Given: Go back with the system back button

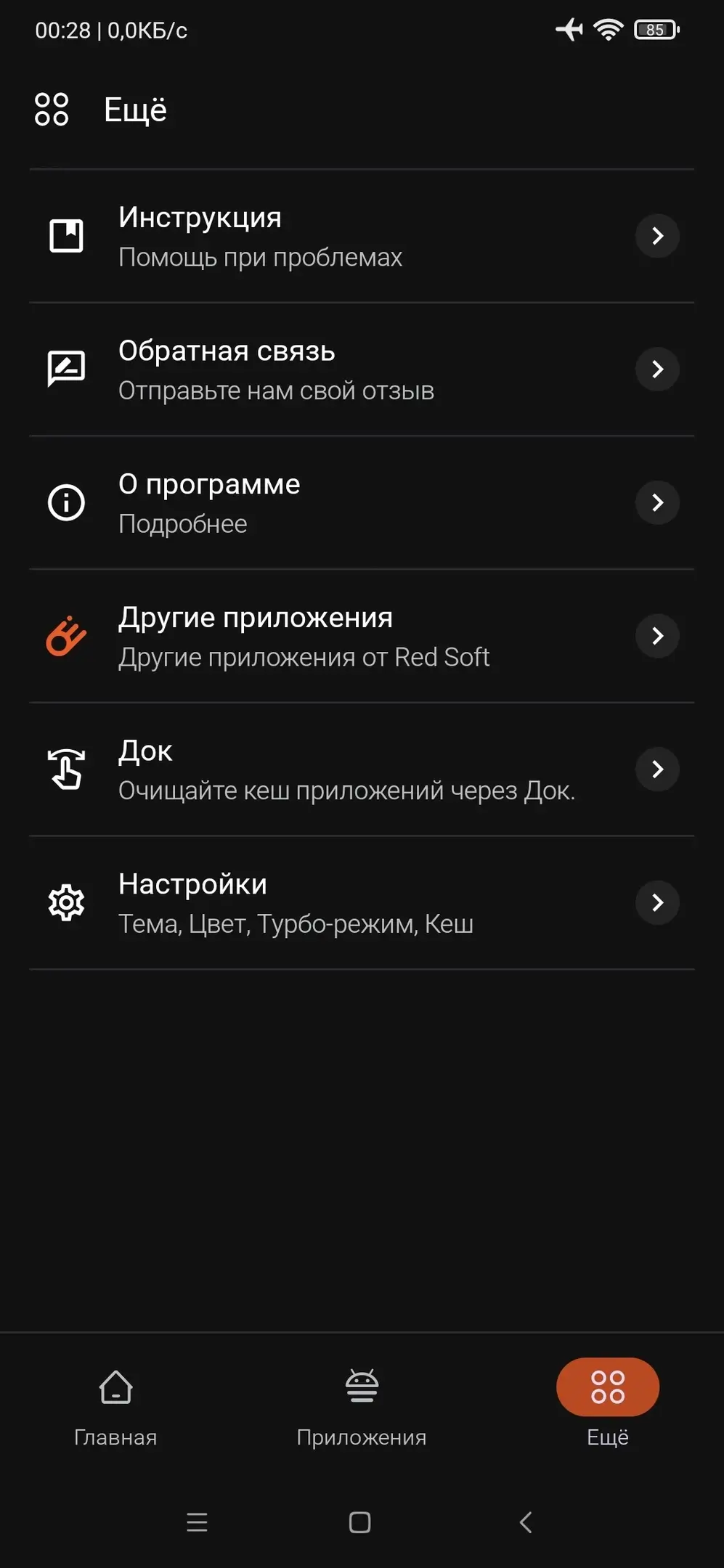Looking at the screenshot, I should tap(526, 1522).
